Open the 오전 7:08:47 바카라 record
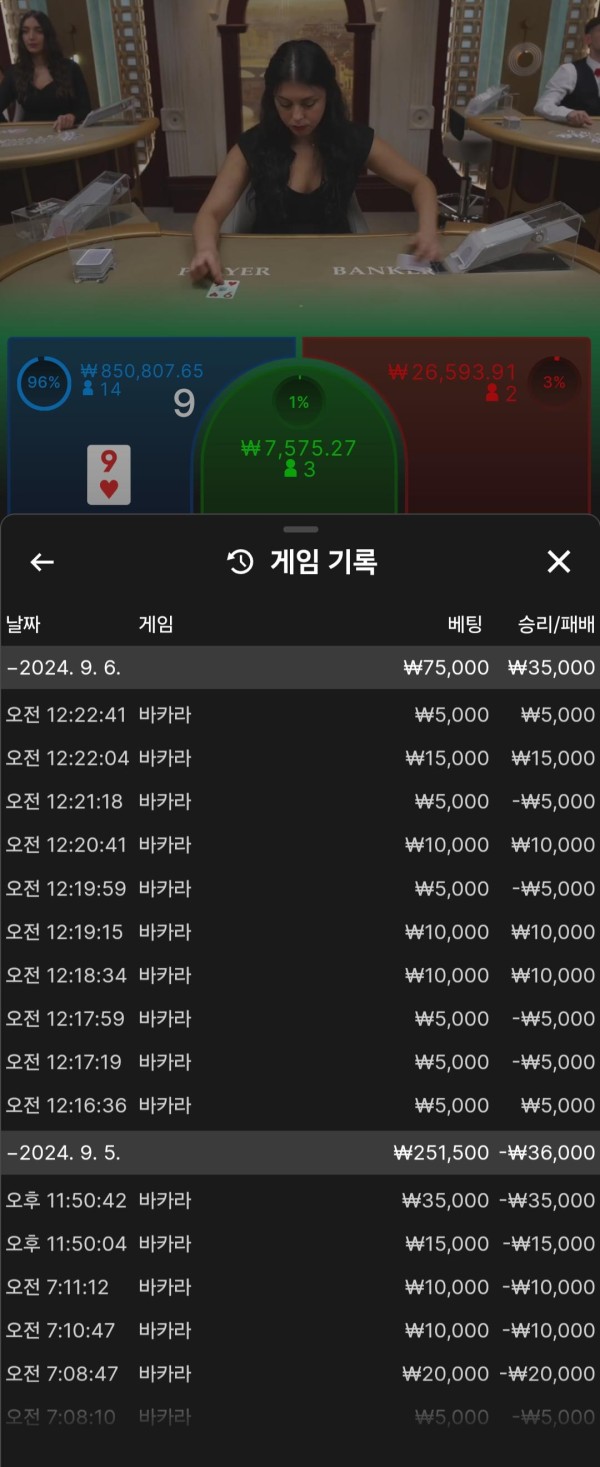The width and height of the screenshot is (600, 1467). 300,1374
